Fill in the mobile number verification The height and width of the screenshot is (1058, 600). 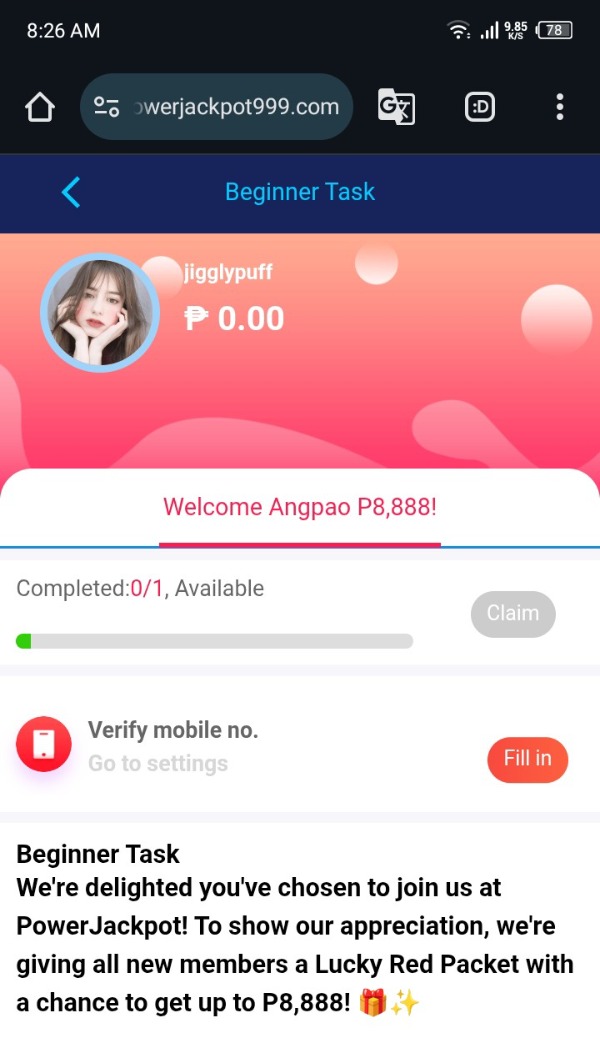527,759
